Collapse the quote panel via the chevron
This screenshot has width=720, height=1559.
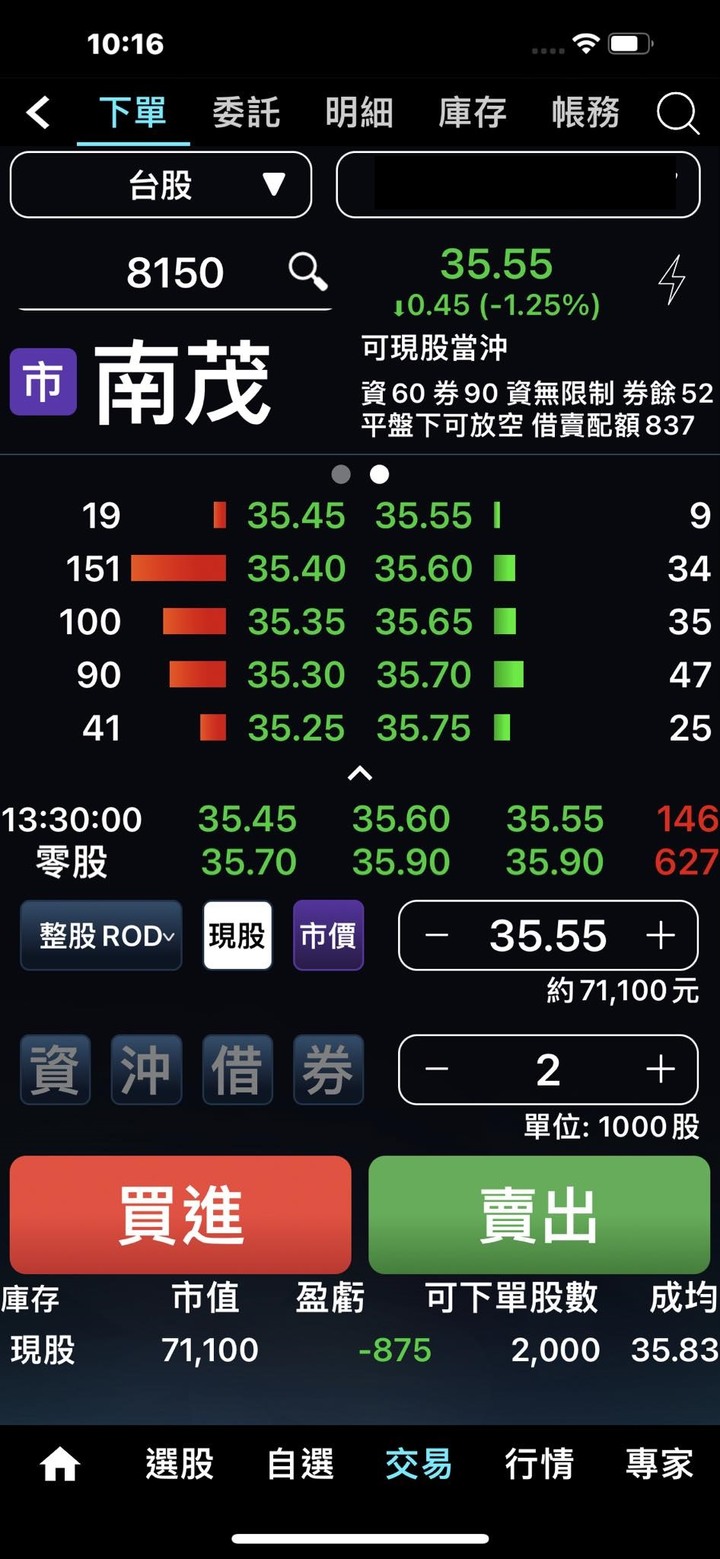(360, 772)
